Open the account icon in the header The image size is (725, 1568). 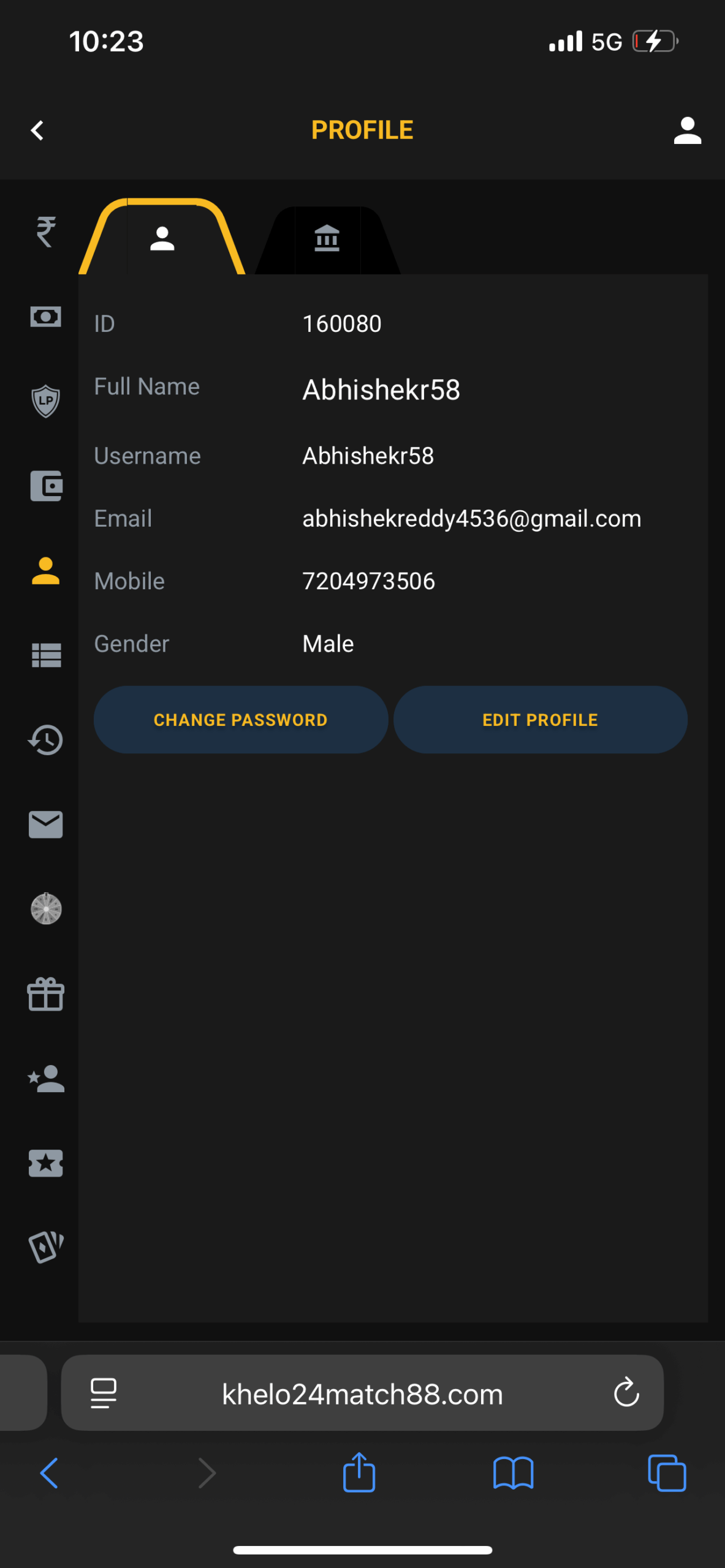click(x=687, y=130)
